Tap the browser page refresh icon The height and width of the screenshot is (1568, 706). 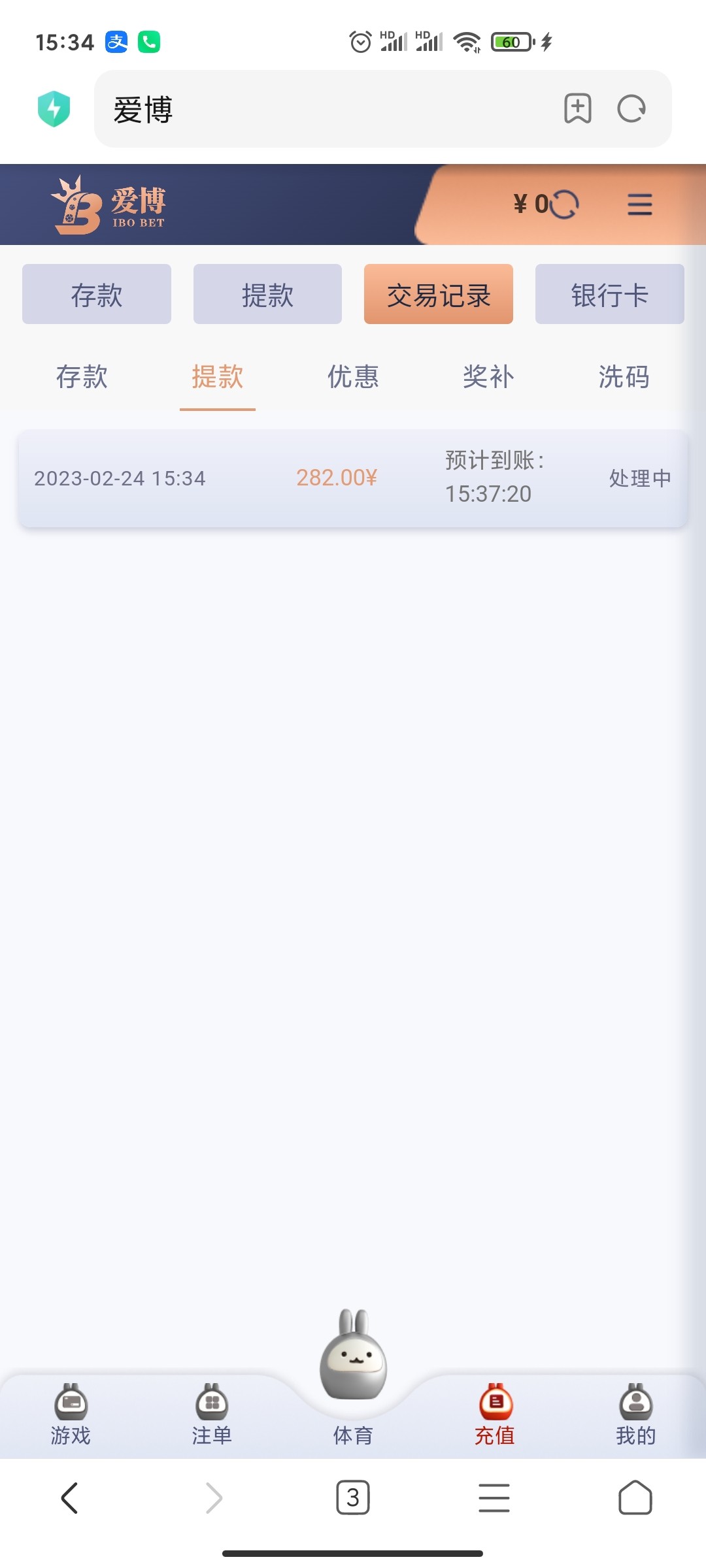click(x=630, y=109)
